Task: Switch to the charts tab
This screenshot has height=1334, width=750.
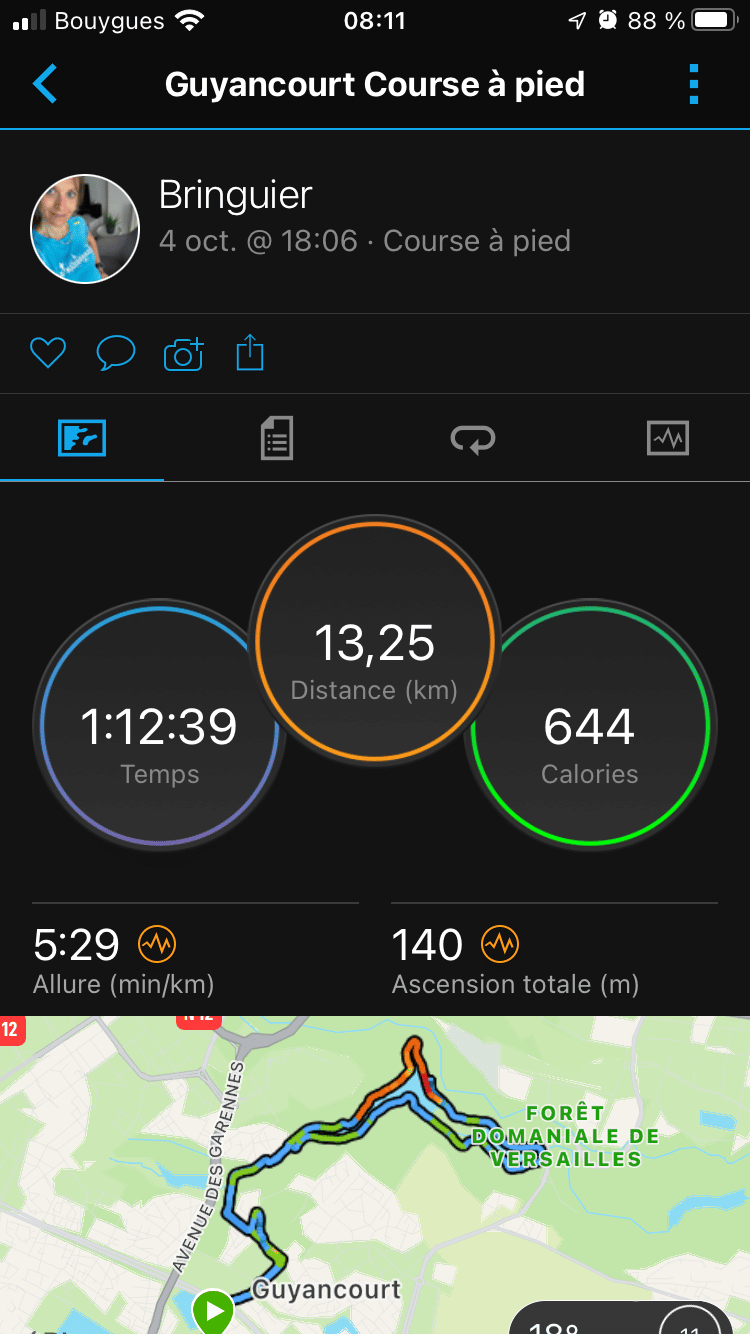Action: click(x=668, y=438)
